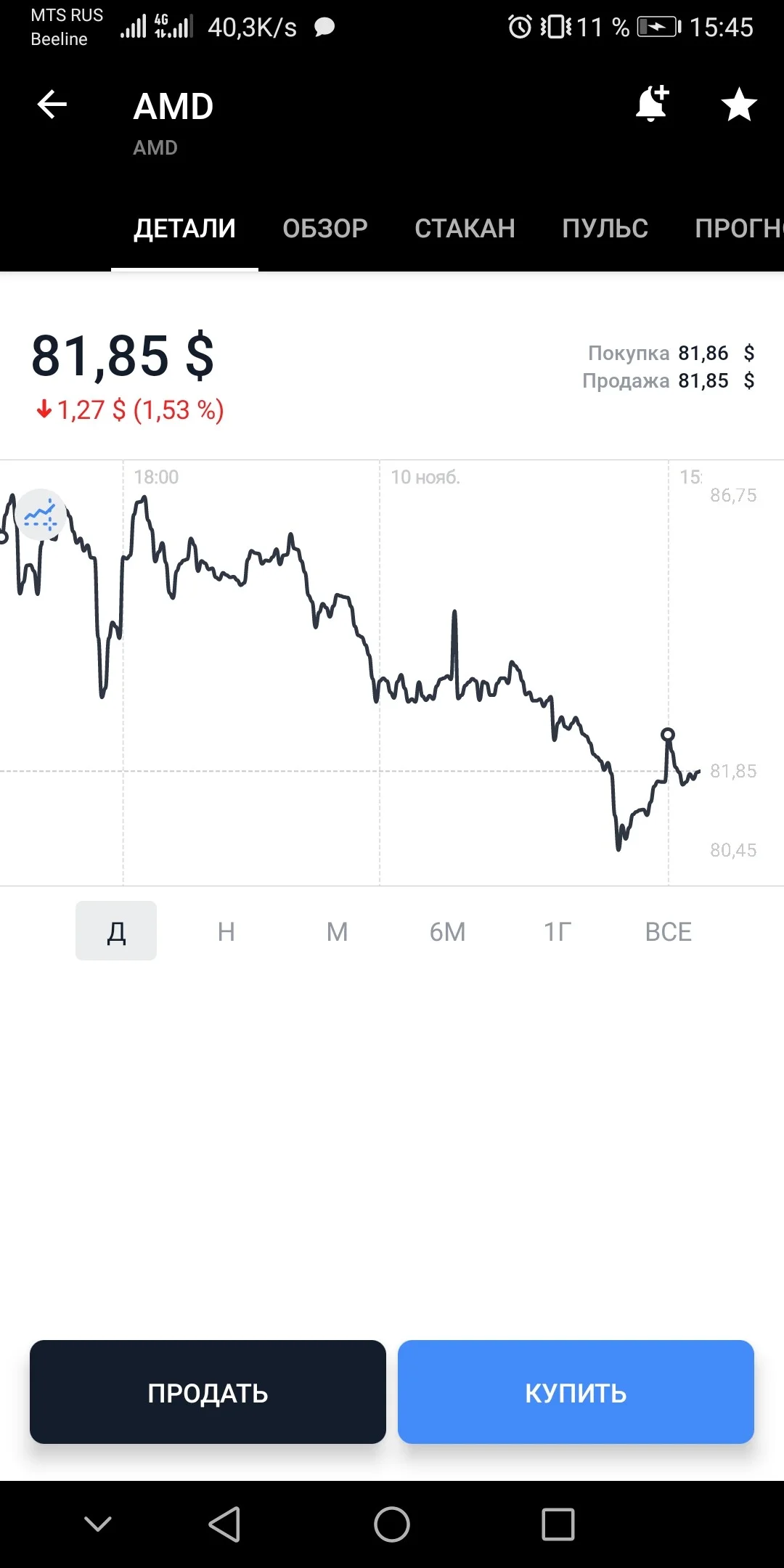This screenshot has width=784, height=1568.
Task: Choose the 6М chart period
Action: (447, 931)
